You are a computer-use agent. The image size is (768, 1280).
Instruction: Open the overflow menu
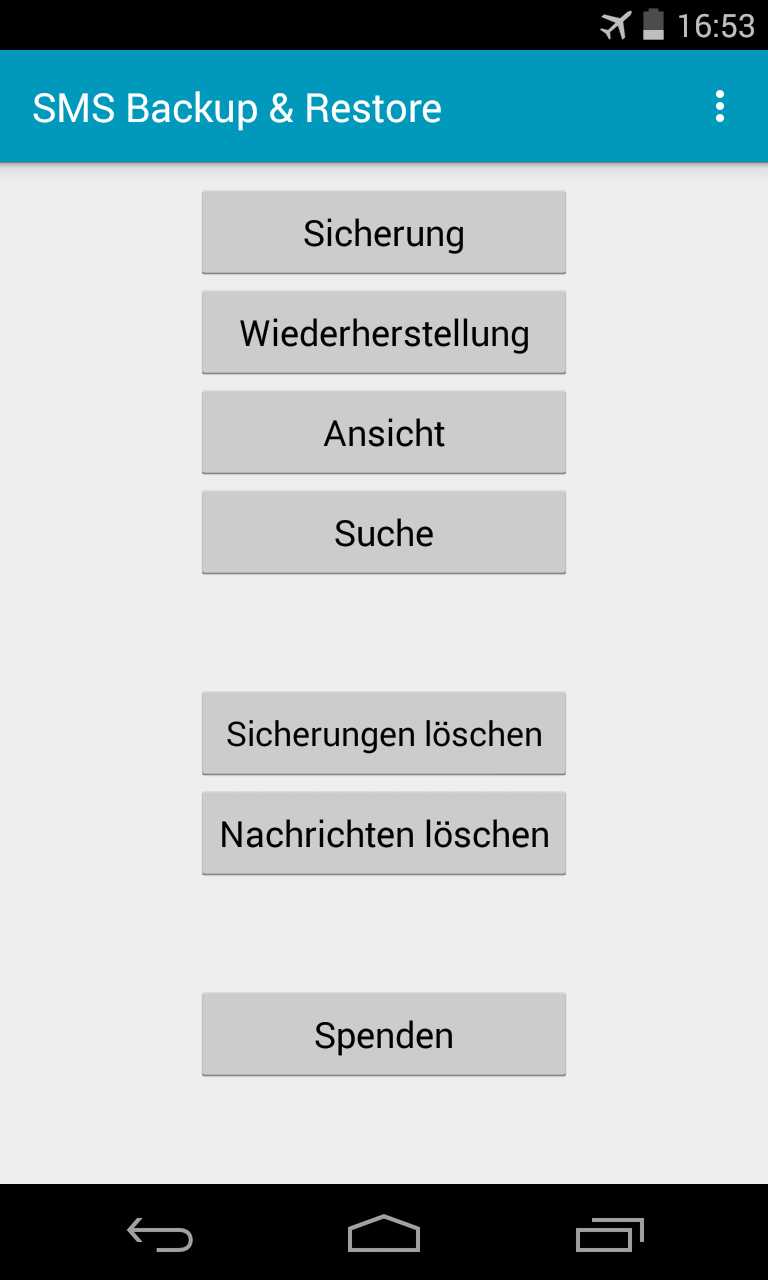(x=719, y=107)
